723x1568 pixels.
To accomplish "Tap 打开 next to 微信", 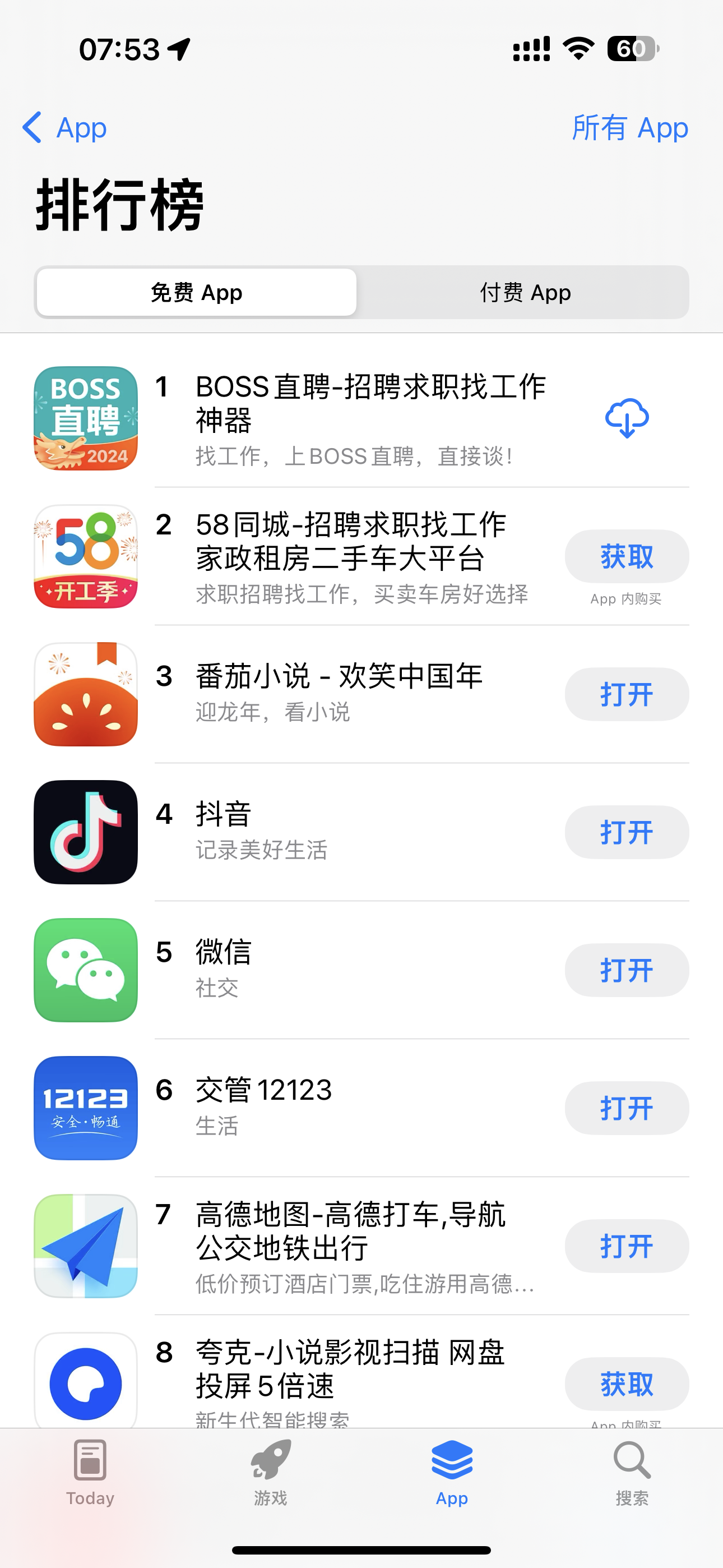I will 626,970.
